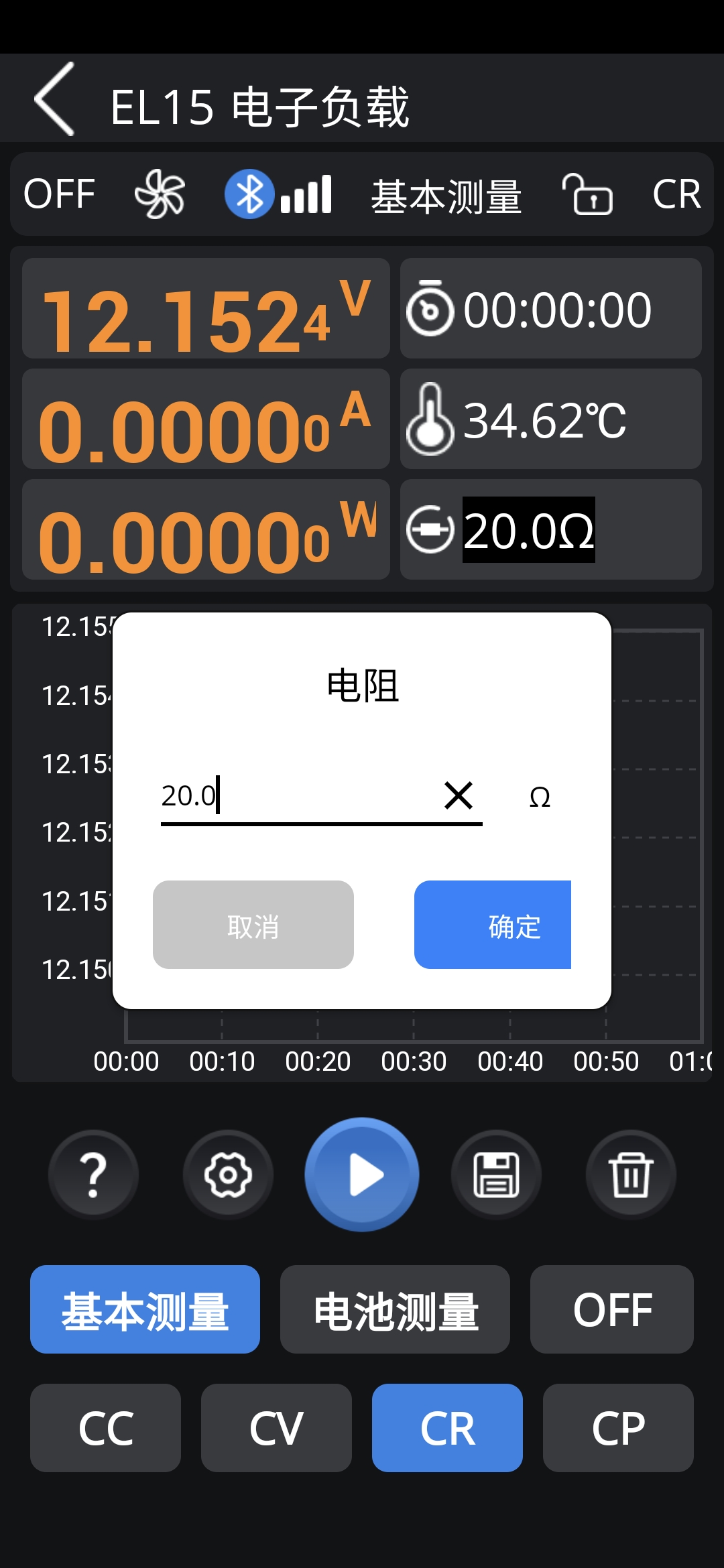Viewport: 724px width, 1568px height.
Task: Clear the resistance text with the X
Action: pyautogui.click(x=459, y=795)
